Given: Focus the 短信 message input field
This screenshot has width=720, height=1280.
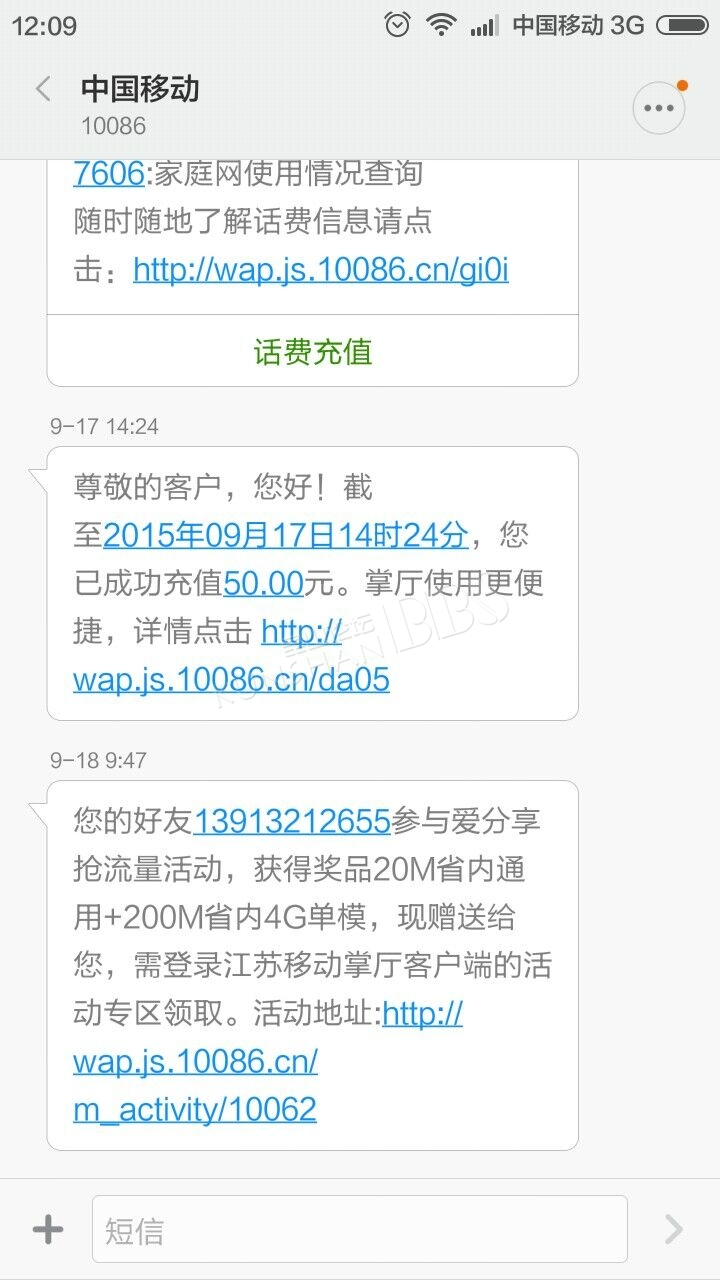Looking at the screenshot, I should 360,1229.
